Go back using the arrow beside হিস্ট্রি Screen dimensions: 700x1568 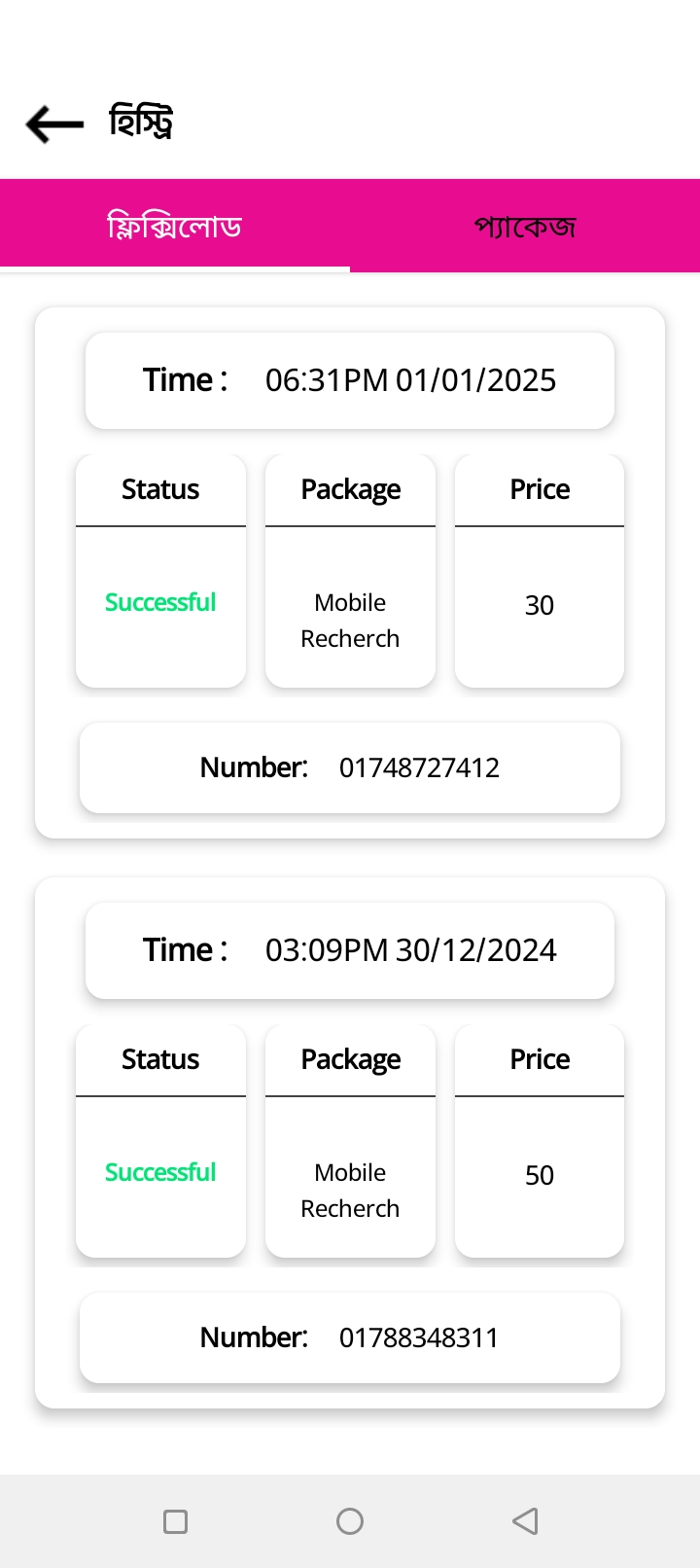tap(54, 125)
